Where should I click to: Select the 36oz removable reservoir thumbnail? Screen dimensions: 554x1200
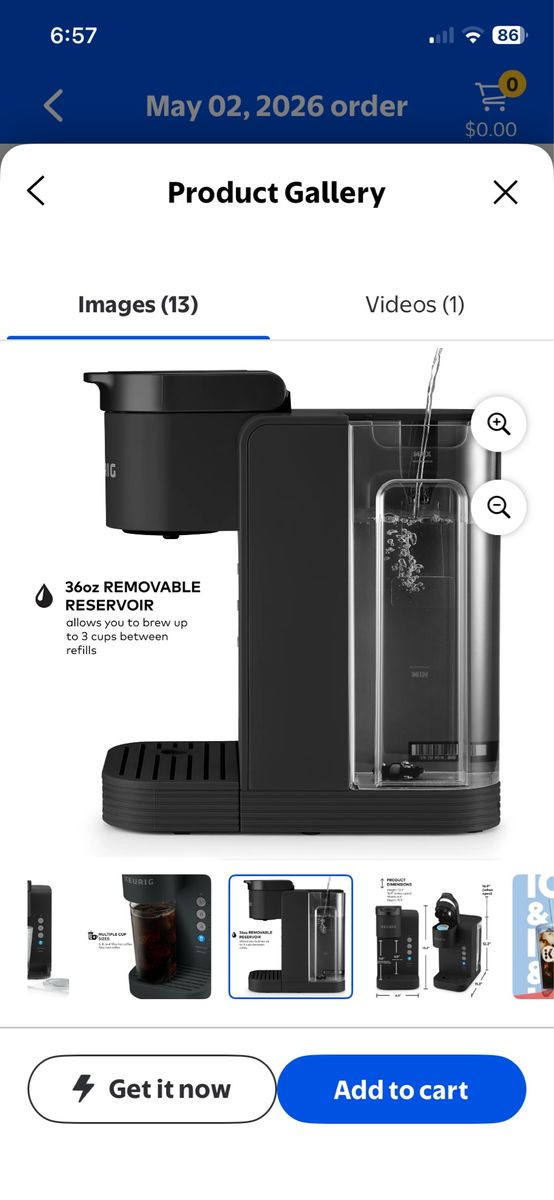point(291,937)
